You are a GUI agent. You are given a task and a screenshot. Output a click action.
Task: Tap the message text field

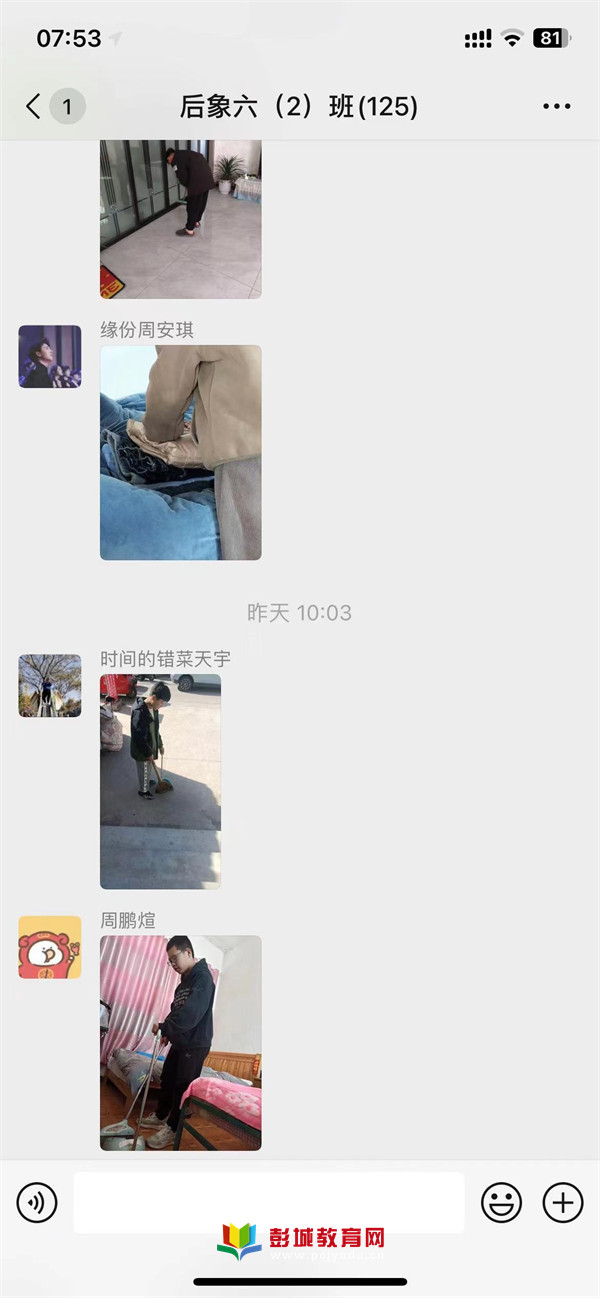tap(268, 1202)
